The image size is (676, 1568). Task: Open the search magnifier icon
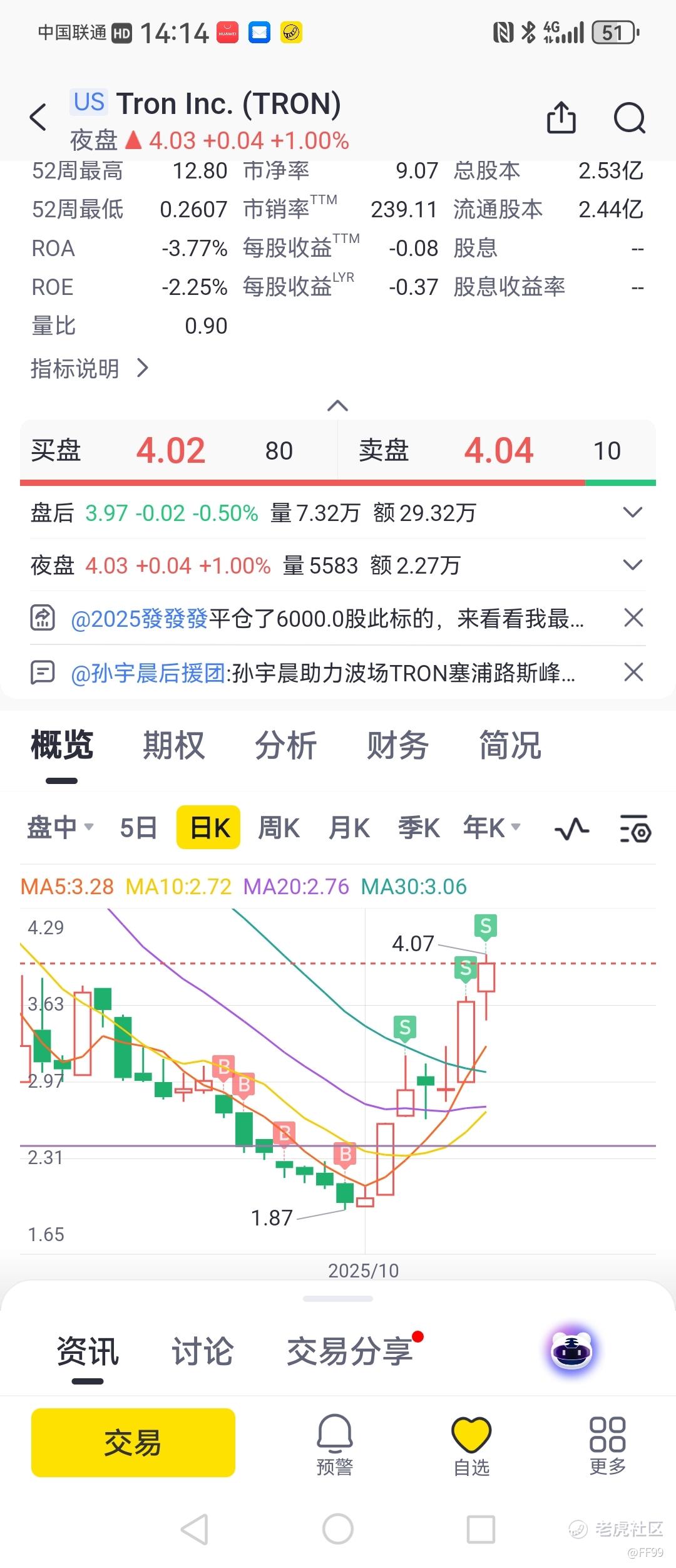click(629, 117)
